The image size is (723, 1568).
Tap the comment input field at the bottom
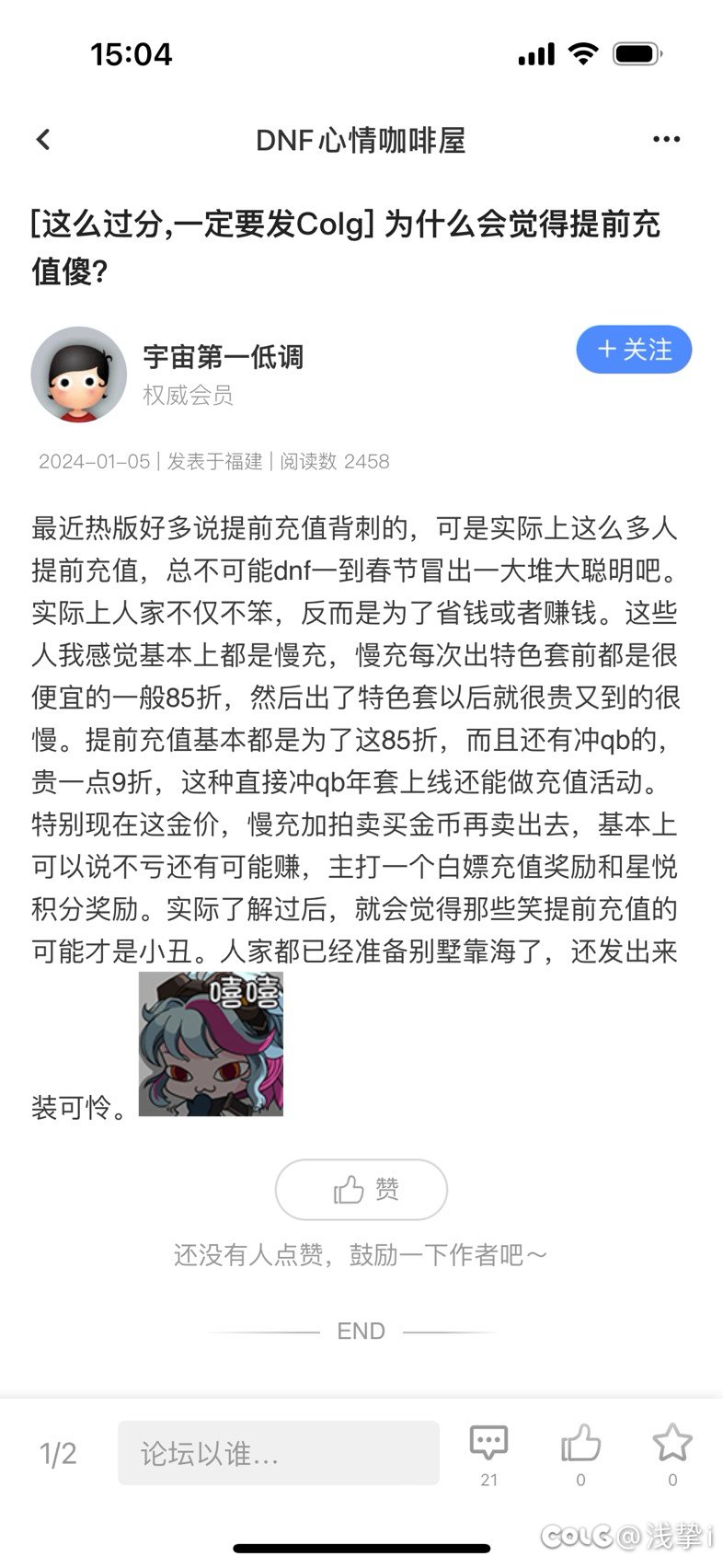279,1453
